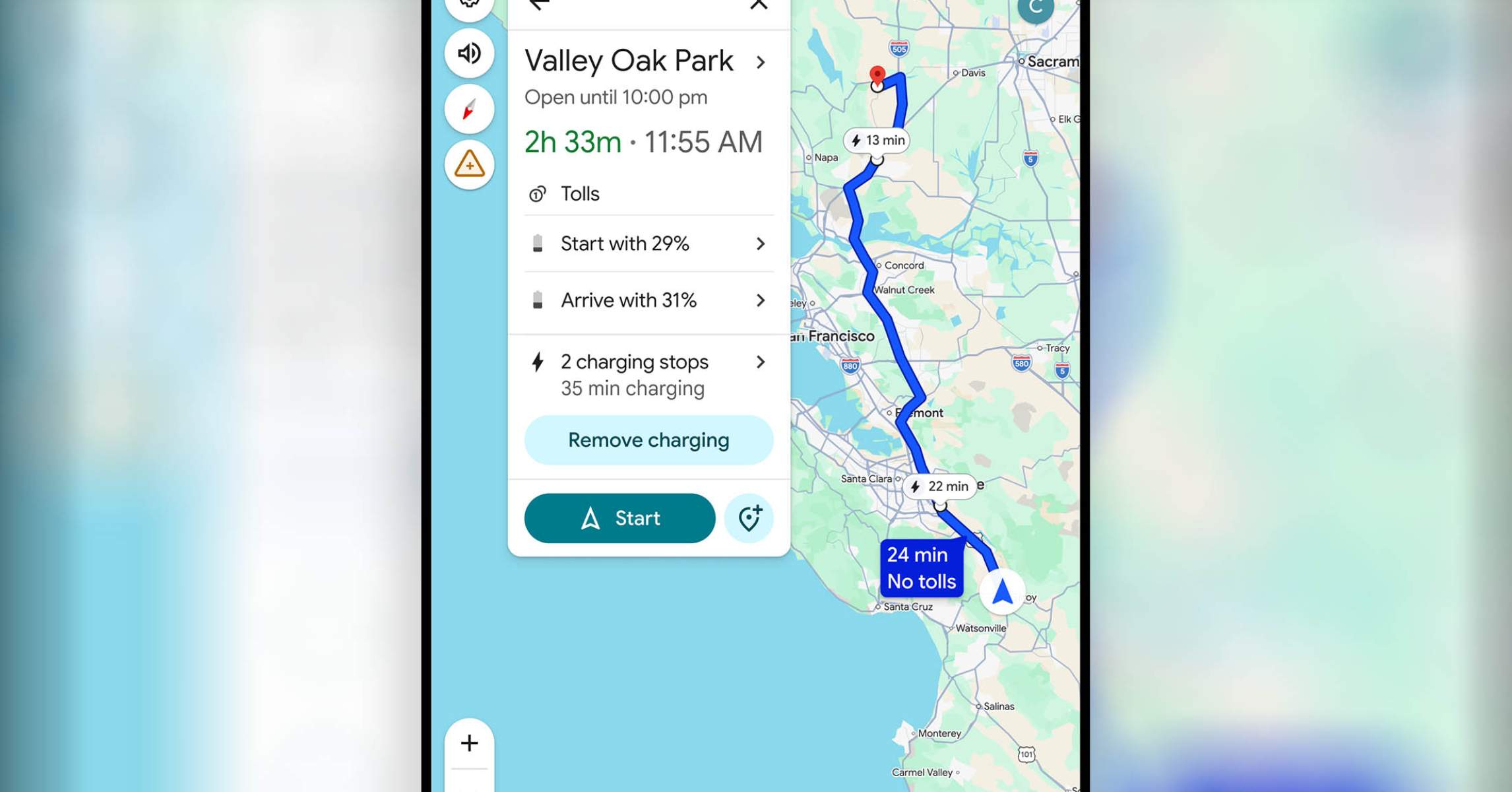Open Start with 29% battery setting
Viewport: 1512px width, 792px height.
648,244
